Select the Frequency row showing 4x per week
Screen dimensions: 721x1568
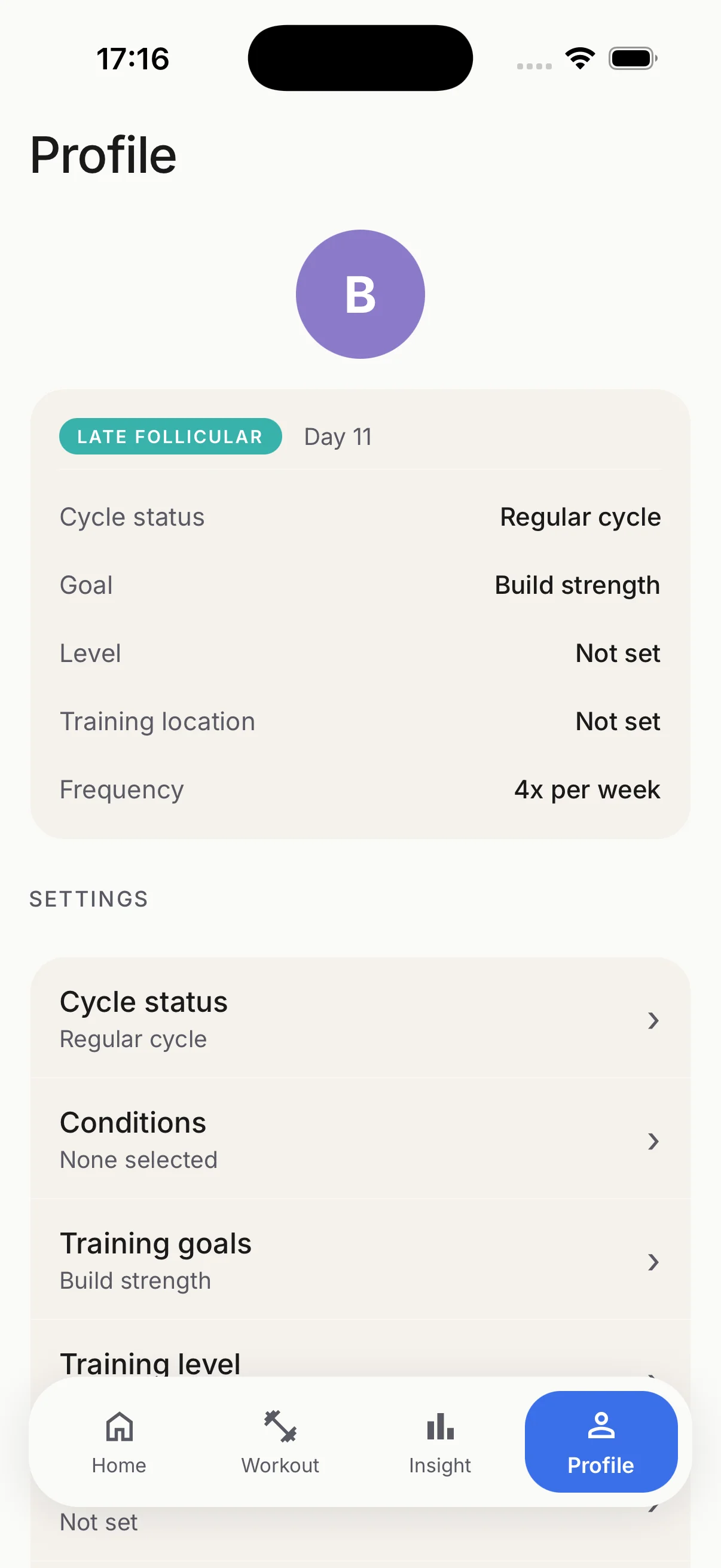point(360,789)
